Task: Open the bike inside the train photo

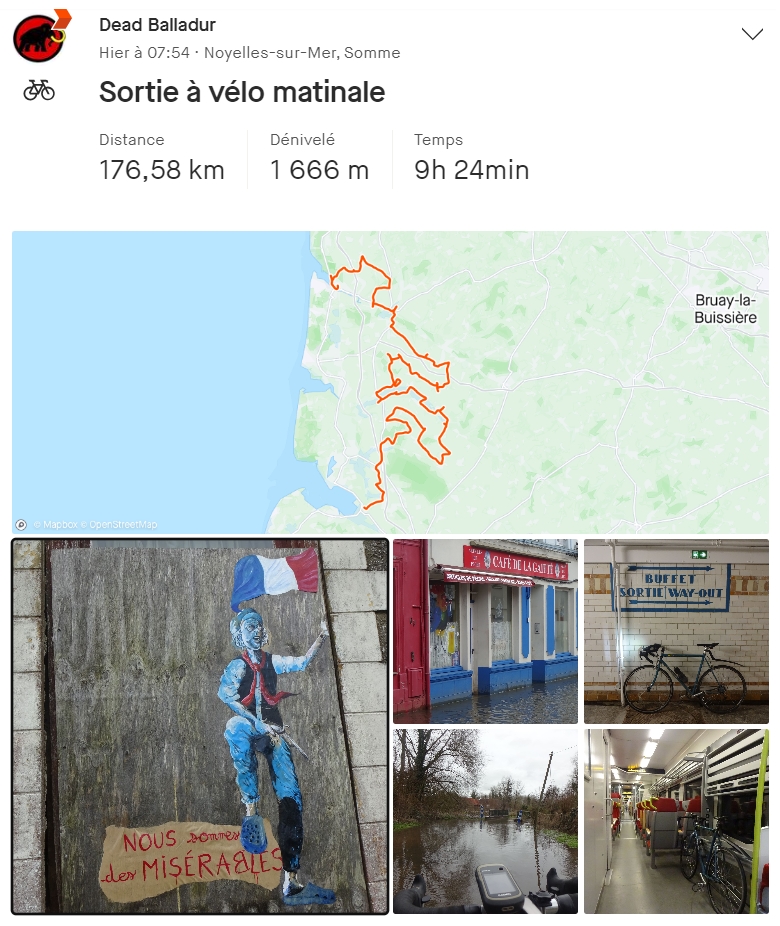Action: [676, 821]
